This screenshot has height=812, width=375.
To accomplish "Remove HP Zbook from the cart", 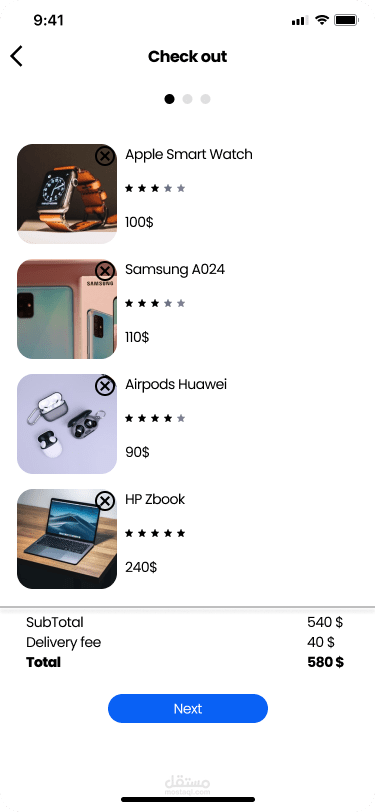I will (x=105, y=500).
